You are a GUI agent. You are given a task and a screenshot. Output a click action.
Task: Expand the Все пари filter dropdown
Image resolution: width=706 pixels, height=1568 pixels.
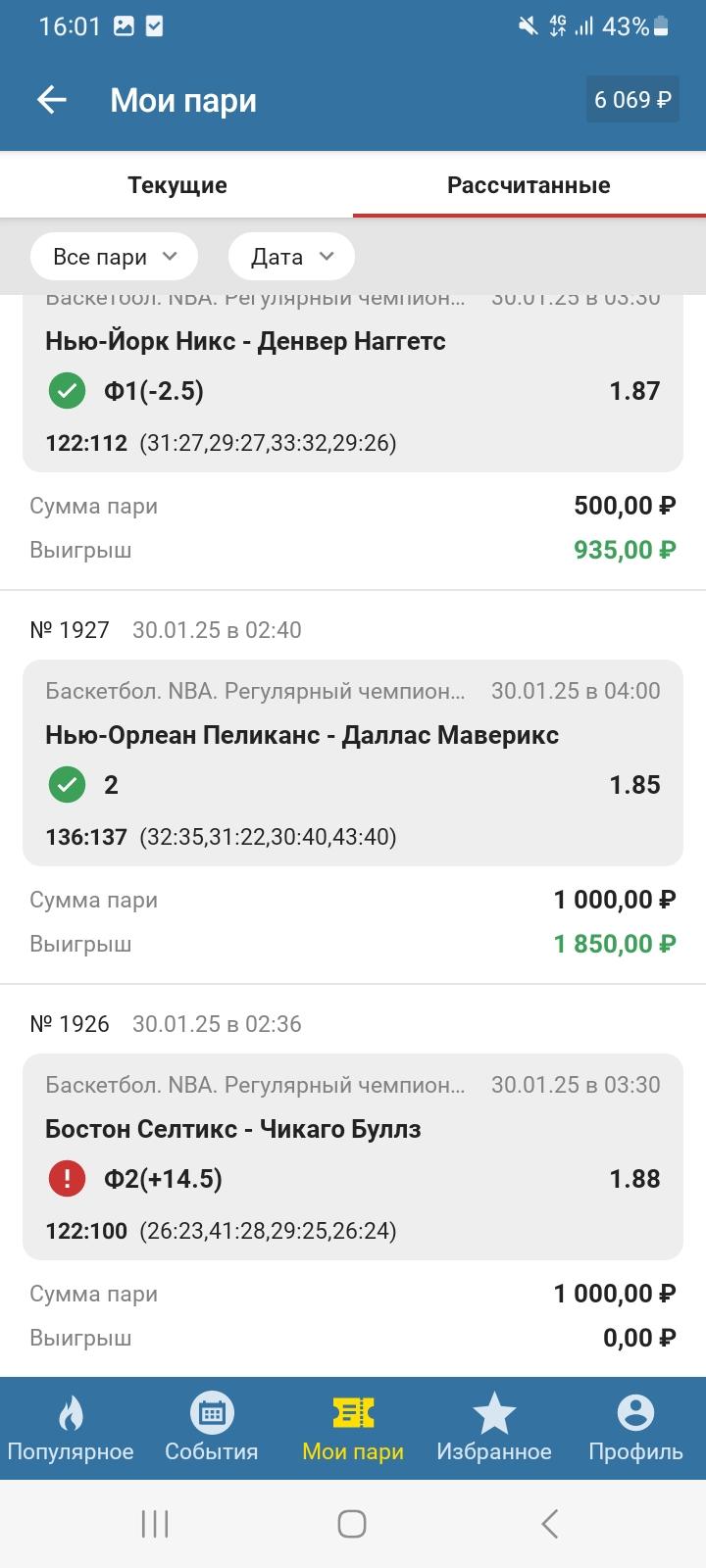coord(114,257)
